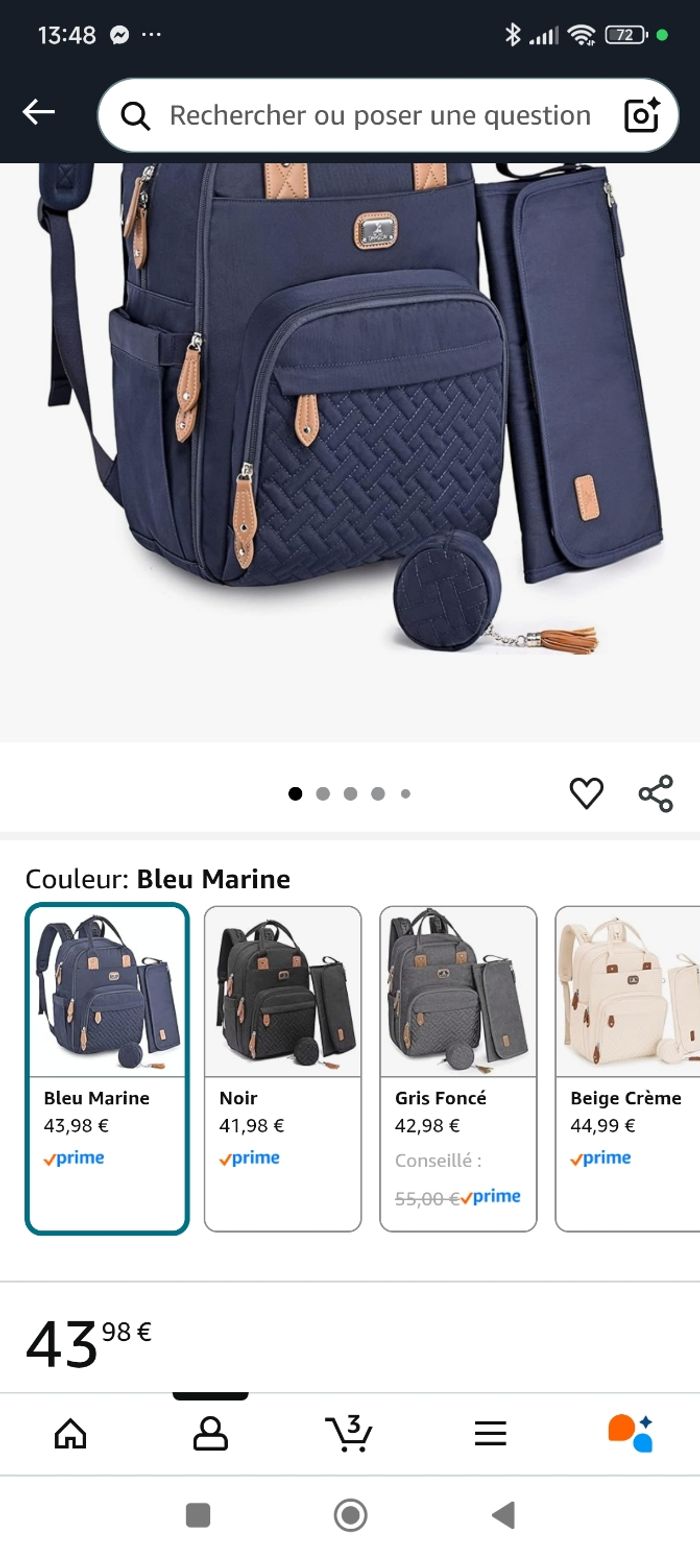Go back using the top arrow
Screen dimensions: 700x1555
click(x=39, y=113)
